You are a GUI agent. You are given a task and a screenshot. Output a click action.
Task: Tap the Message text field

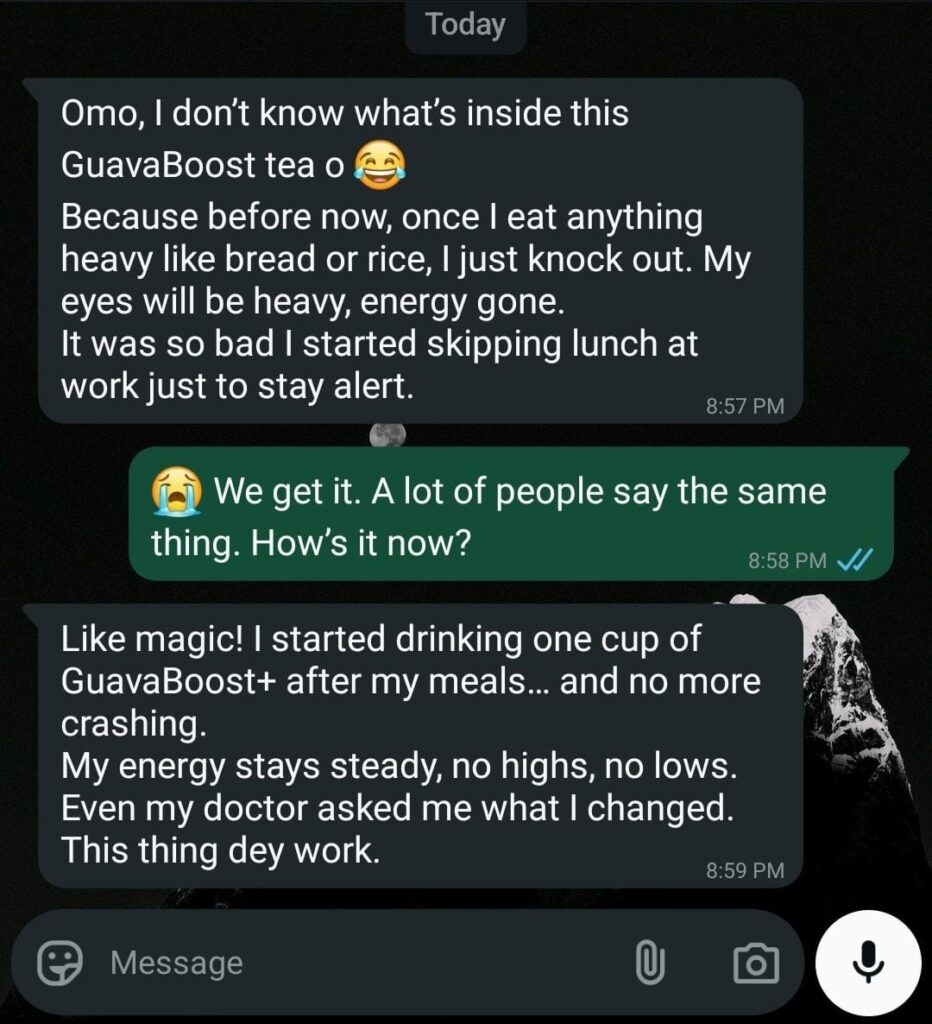pos(350,963)
